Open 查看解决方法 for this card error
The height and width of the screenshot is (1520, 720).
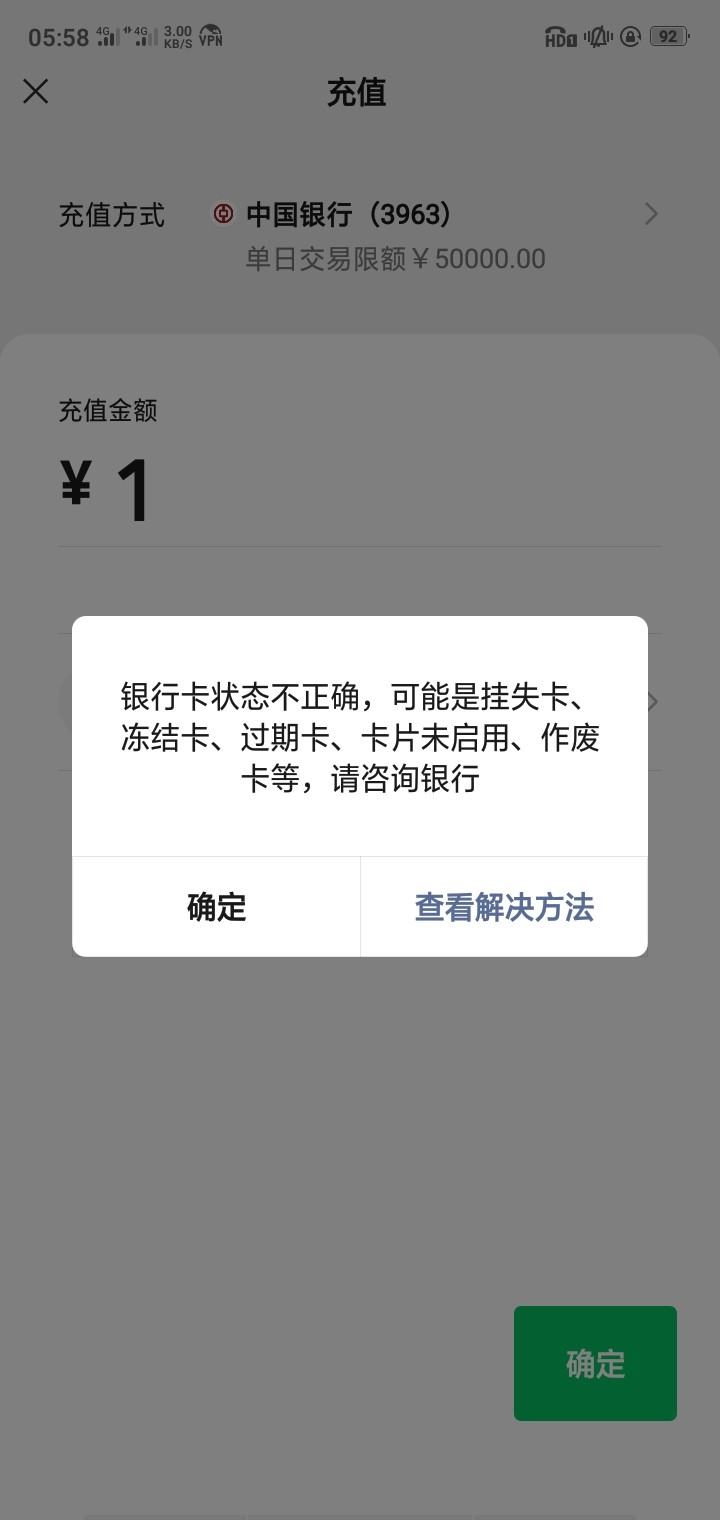click(504, 907)
